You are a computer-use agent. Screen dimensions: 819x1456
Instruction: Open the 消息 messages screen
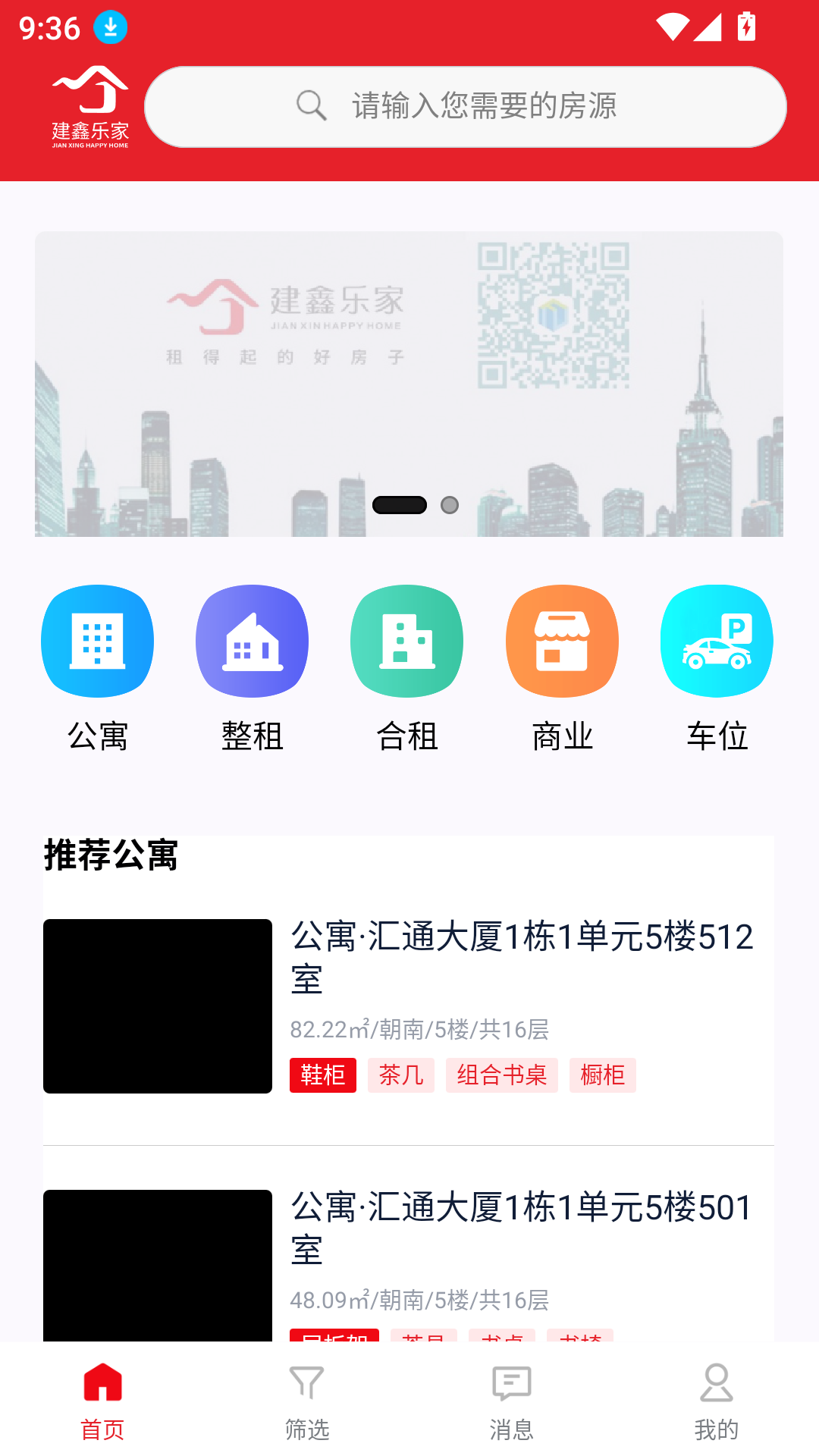pos(512,1403)
